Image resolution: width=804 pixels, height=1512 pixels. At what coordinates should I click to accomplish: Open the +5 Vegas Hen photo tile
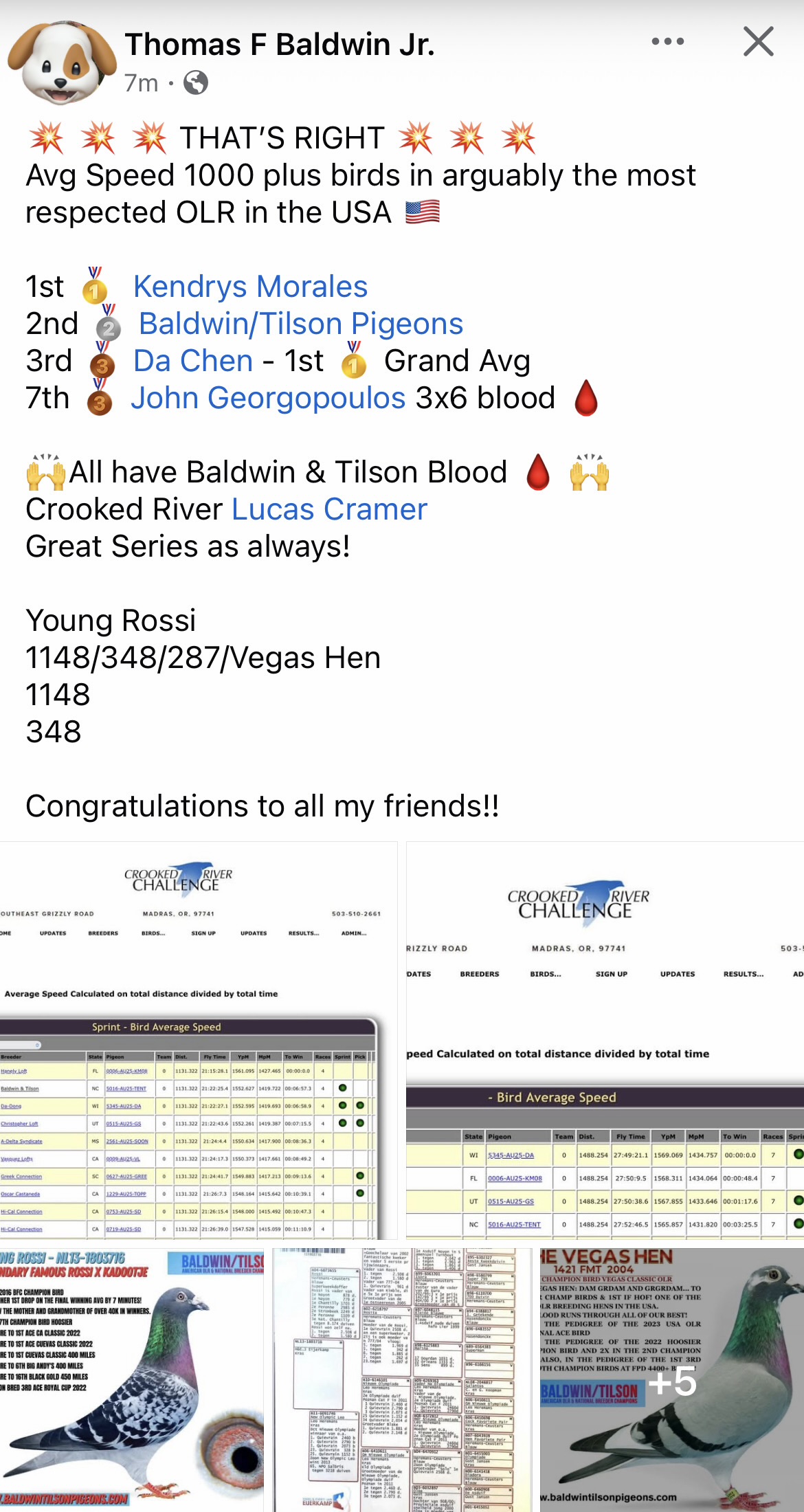tap(671, 1381)
